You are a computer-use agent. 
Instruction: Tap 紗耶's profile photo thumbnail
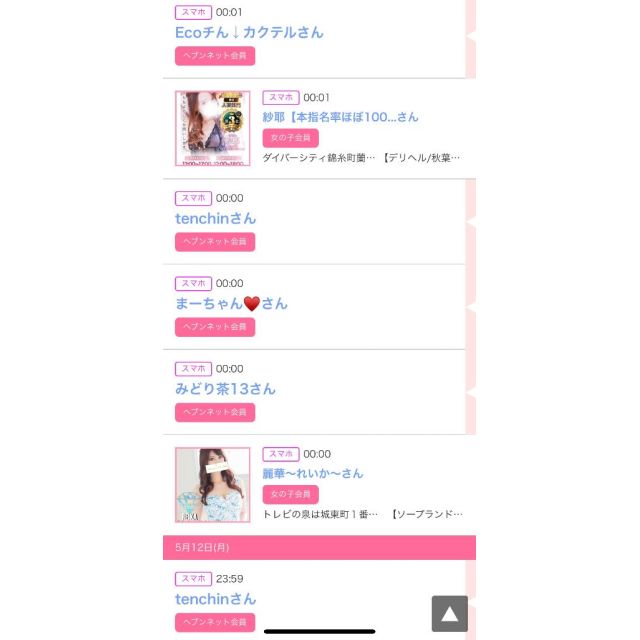coord(212,128)
